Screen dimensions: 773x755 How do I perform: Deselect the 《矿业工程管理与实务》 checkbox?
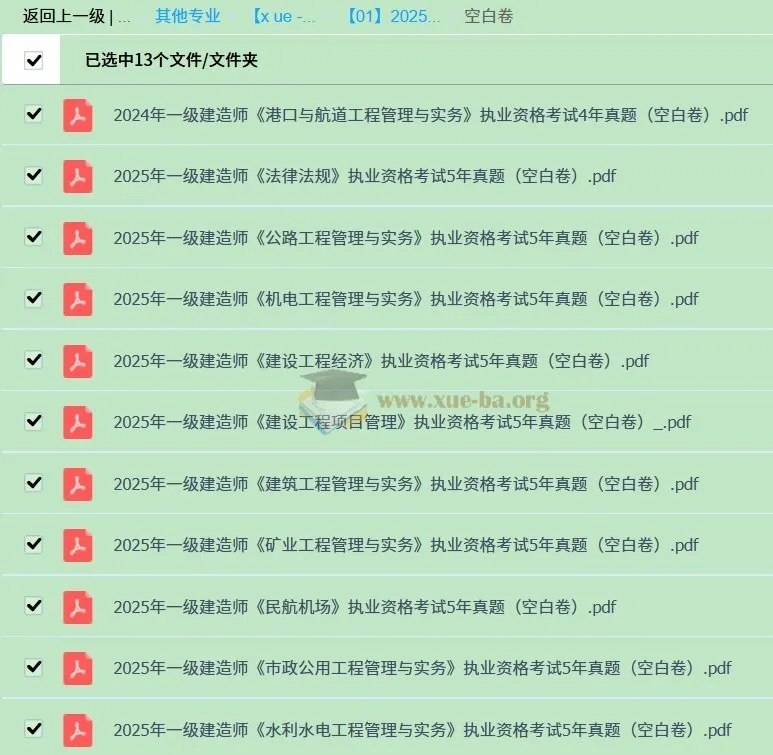coord(34,544)
